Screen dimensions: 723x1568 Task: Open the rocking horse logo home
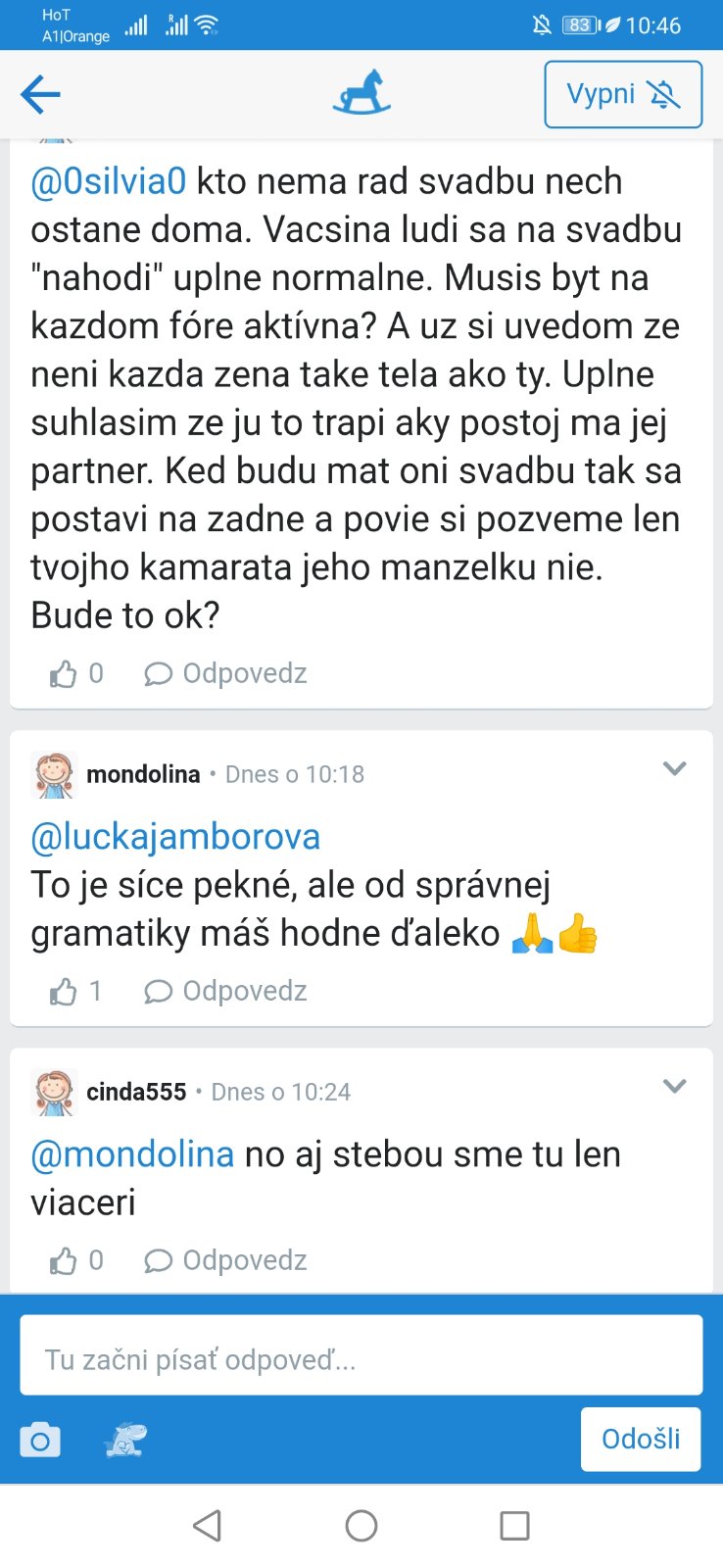tap(361, 93)
